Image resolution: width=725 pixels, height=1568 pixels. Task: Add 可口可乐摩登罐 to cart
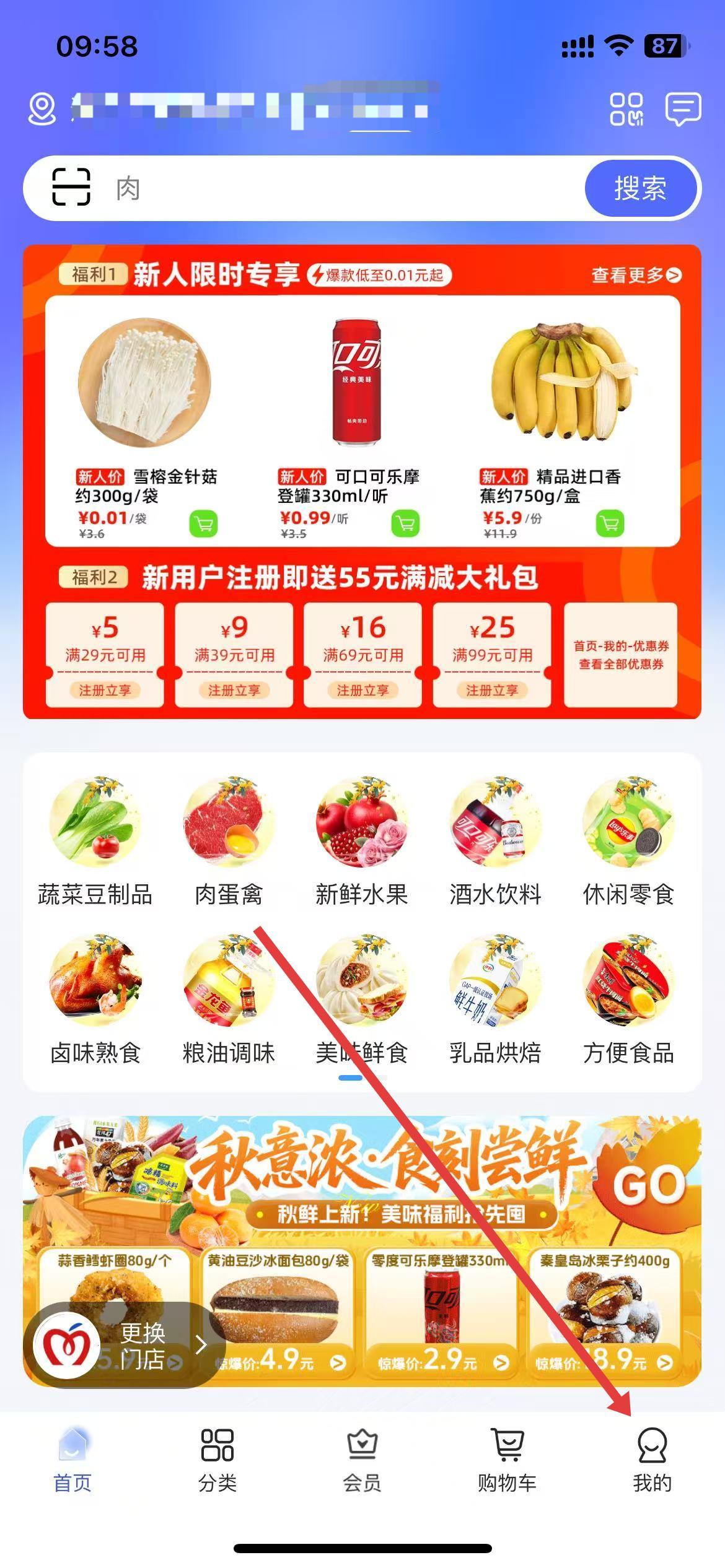[405, 524]
